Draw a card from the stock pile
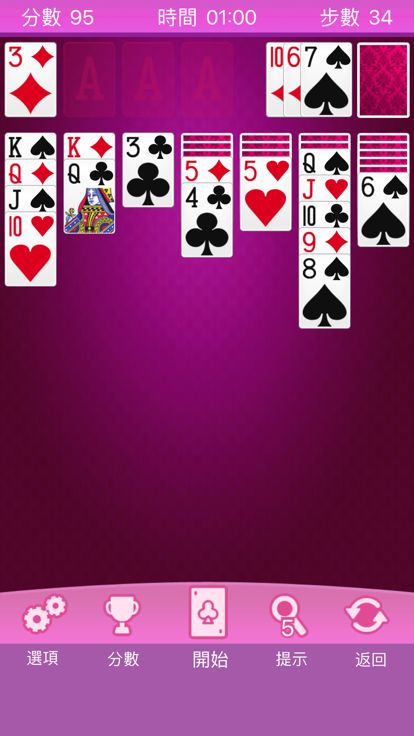Viewport: 414px width, 736px height. click(x=383, y=80)
